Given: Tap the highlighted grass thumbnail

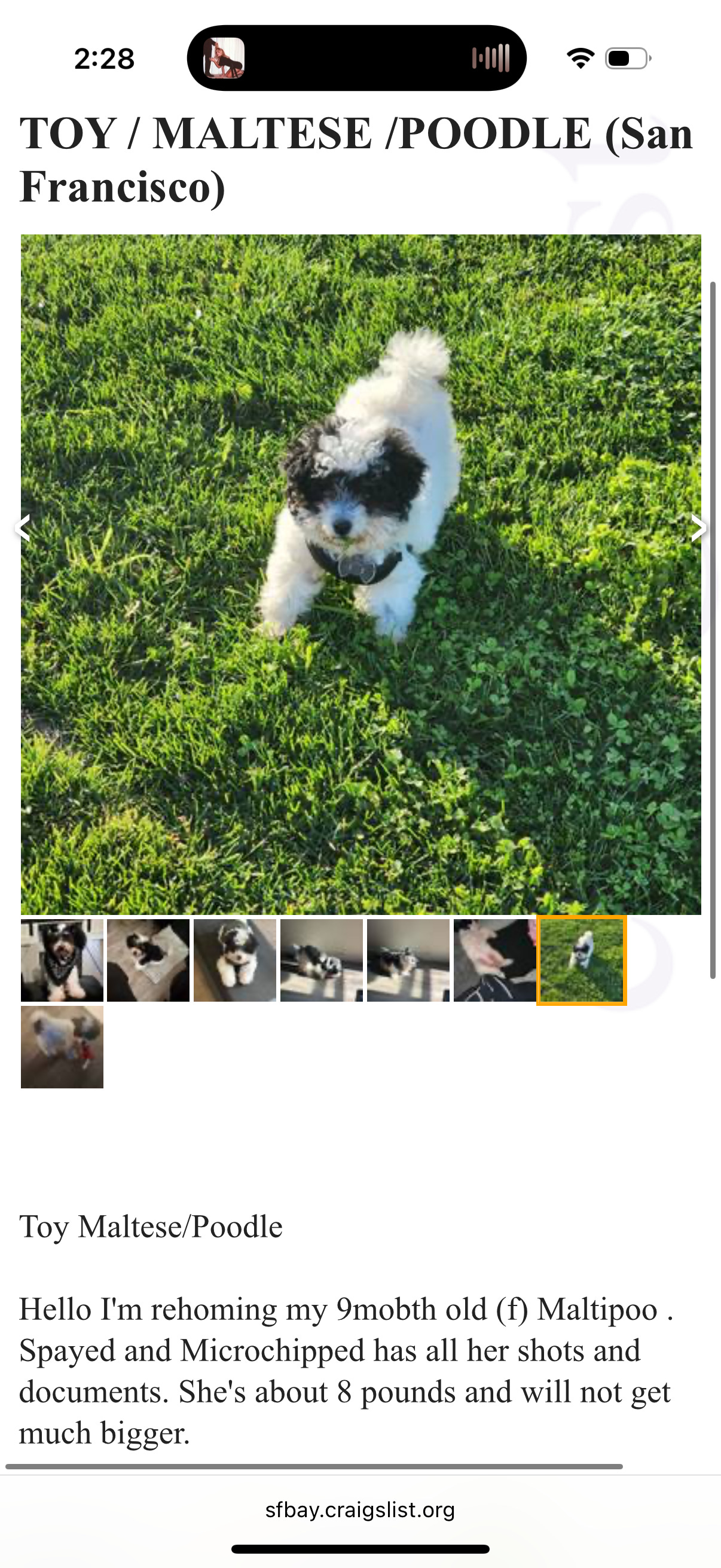Looking at the screenshot, I should point(582,960).
